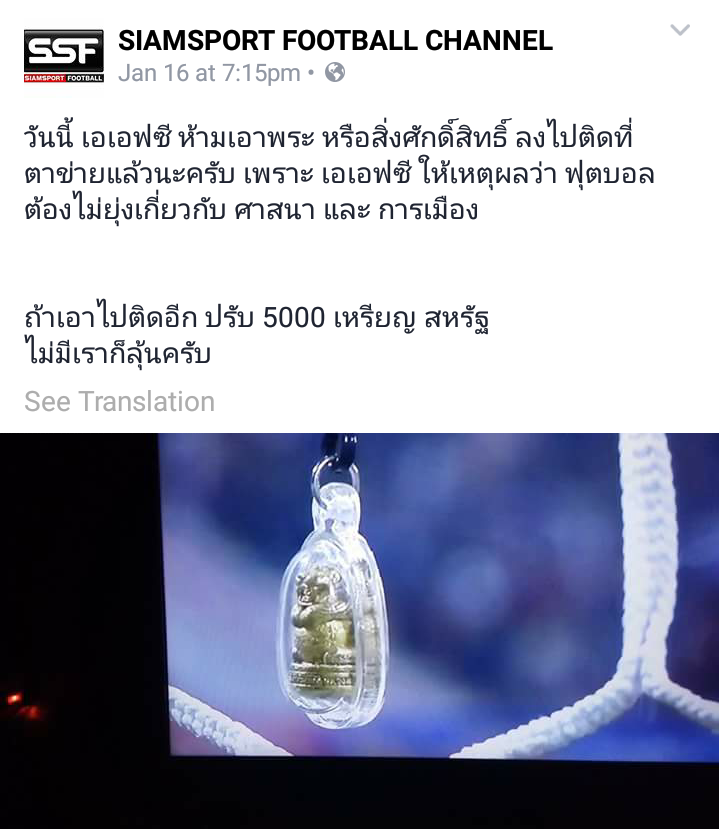This screenshot has width=719, height=829.
Task: Tap See Translation under the post
Action: (119, 402)
